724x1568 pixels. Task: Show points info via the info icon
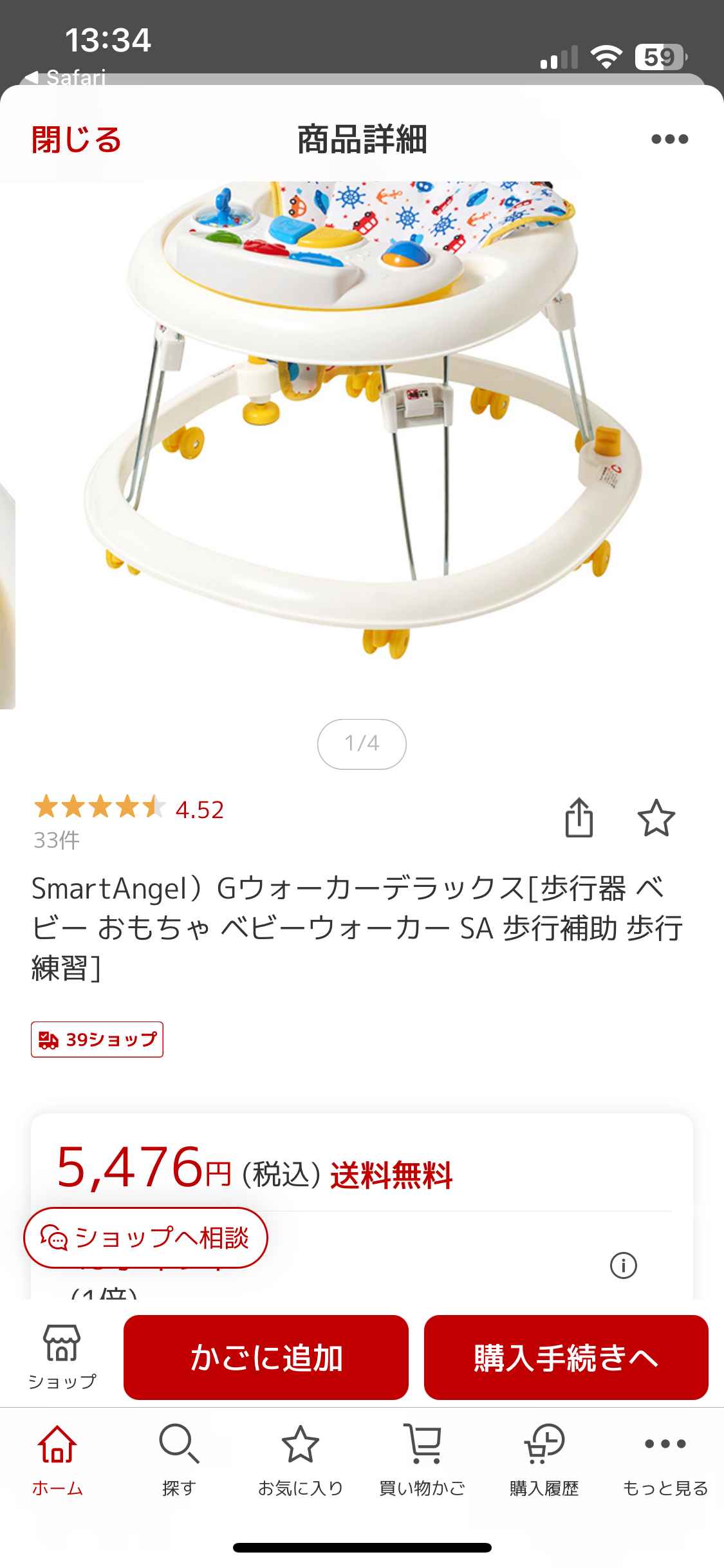pos(623,1265)
